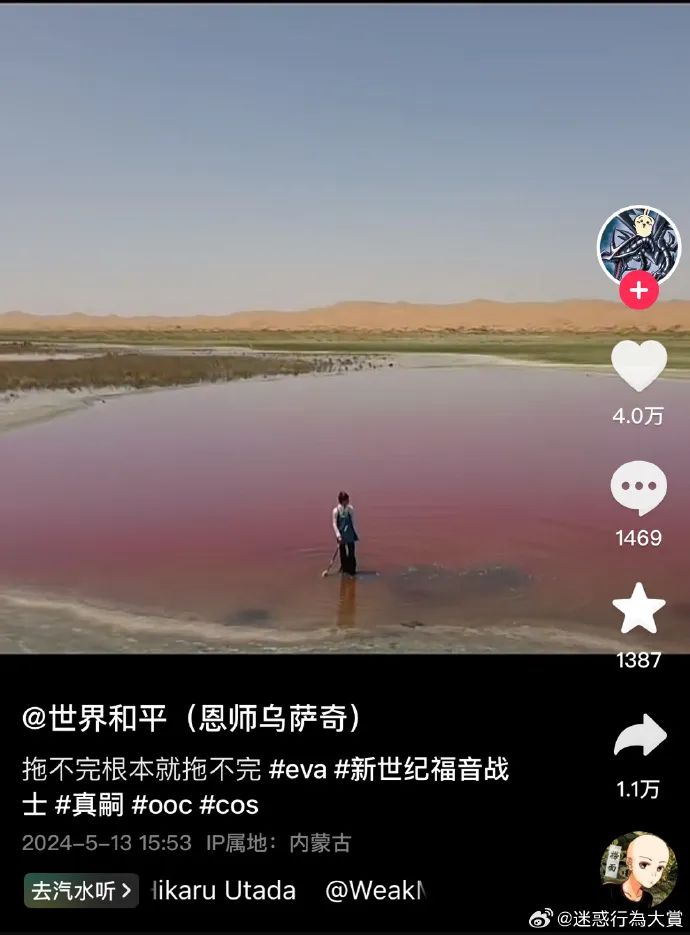Open the comments with 1469 replies
This screenshot has height=935, width=690.
click(x=639, y=489)
